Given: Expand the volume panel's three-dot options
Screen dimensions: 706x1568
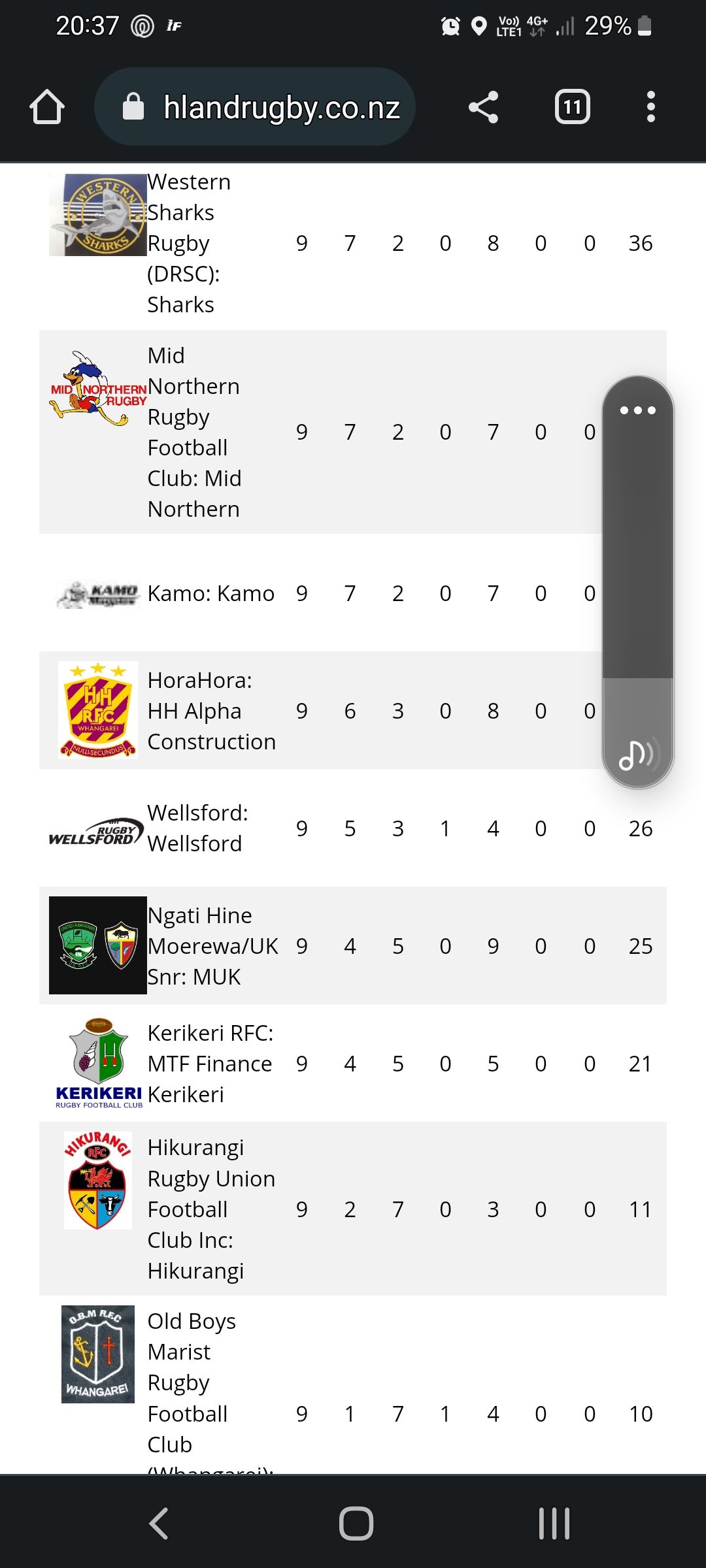Looking at the screenshot, I should tap(638, 410).
